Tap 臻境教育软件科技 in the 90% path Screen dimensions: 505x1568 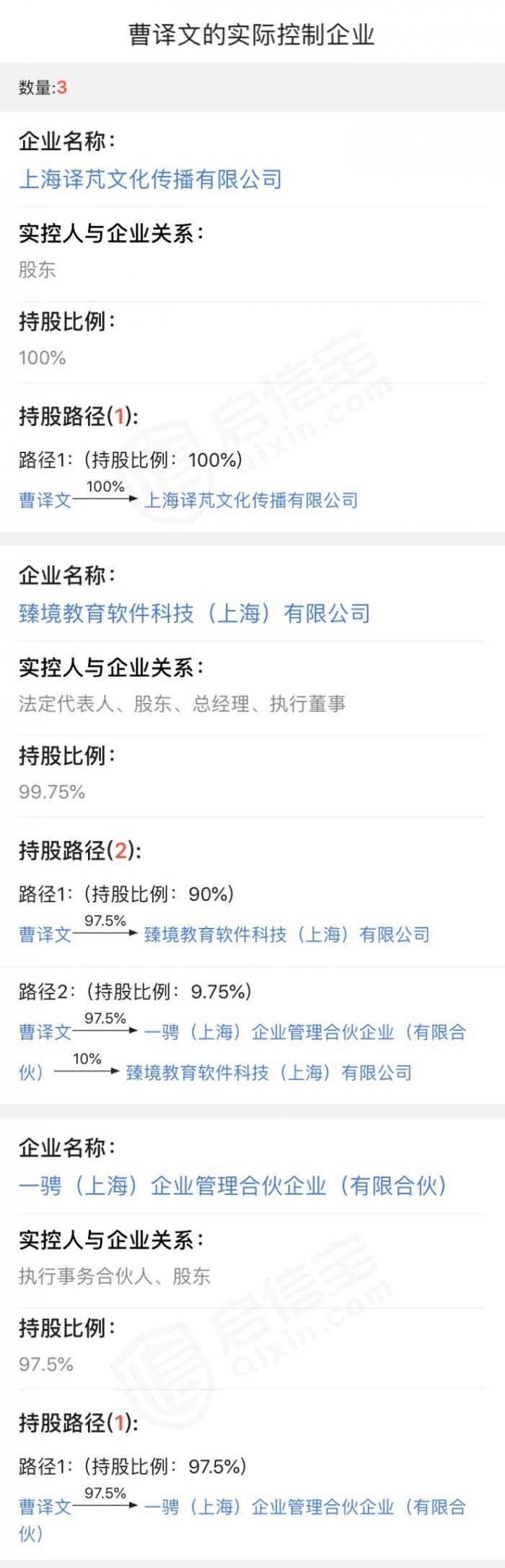click(x=286, y=934)
